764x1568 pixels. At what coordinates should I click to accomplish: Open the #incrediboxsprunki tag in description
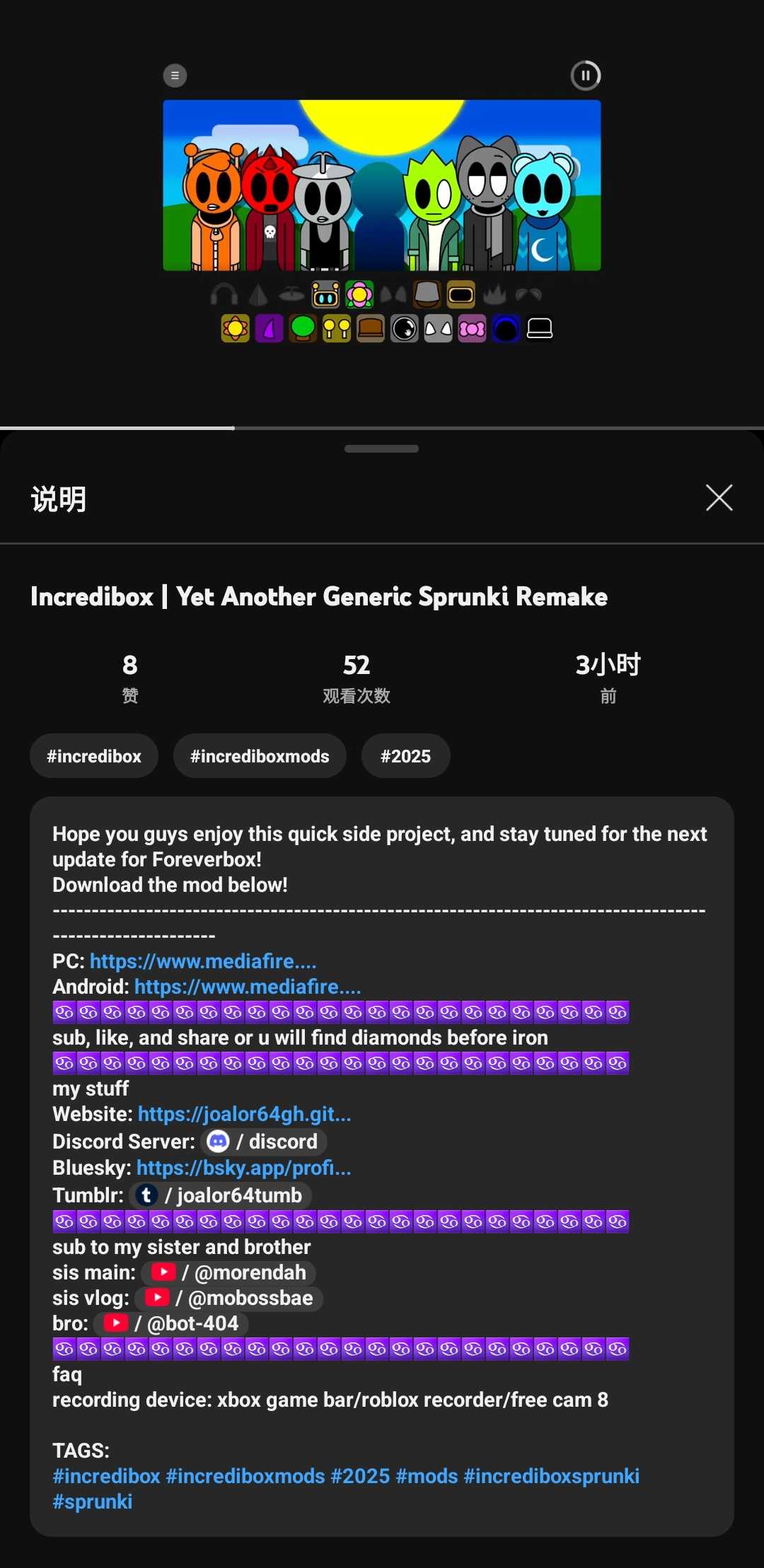coord(551,1476)
